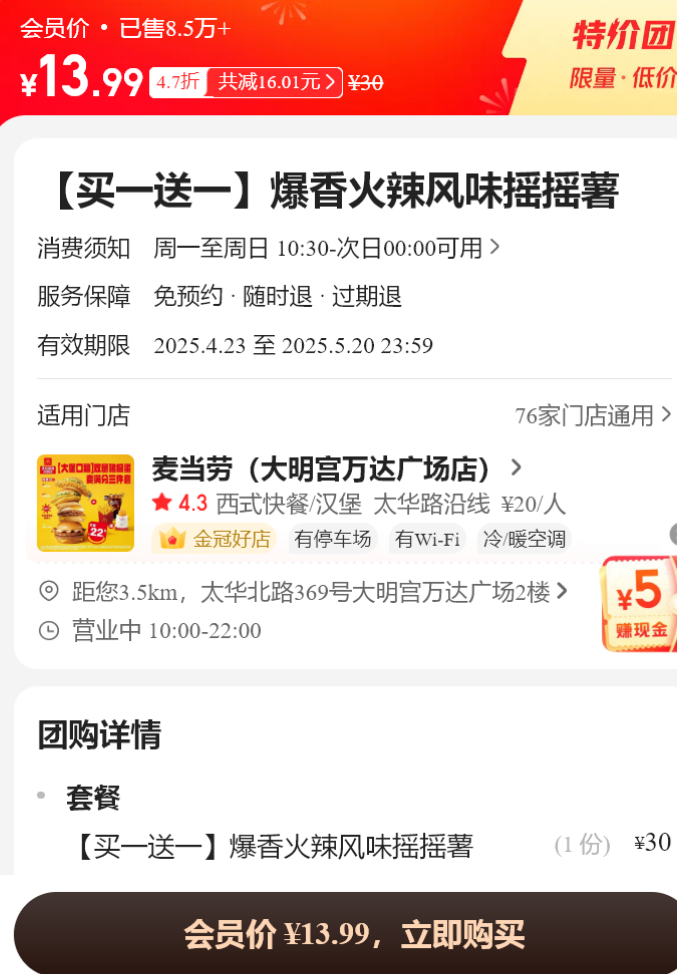Tap the 共减16.01元 discount details chip
This screenshot has height=974, width=677.
point(274,82)
